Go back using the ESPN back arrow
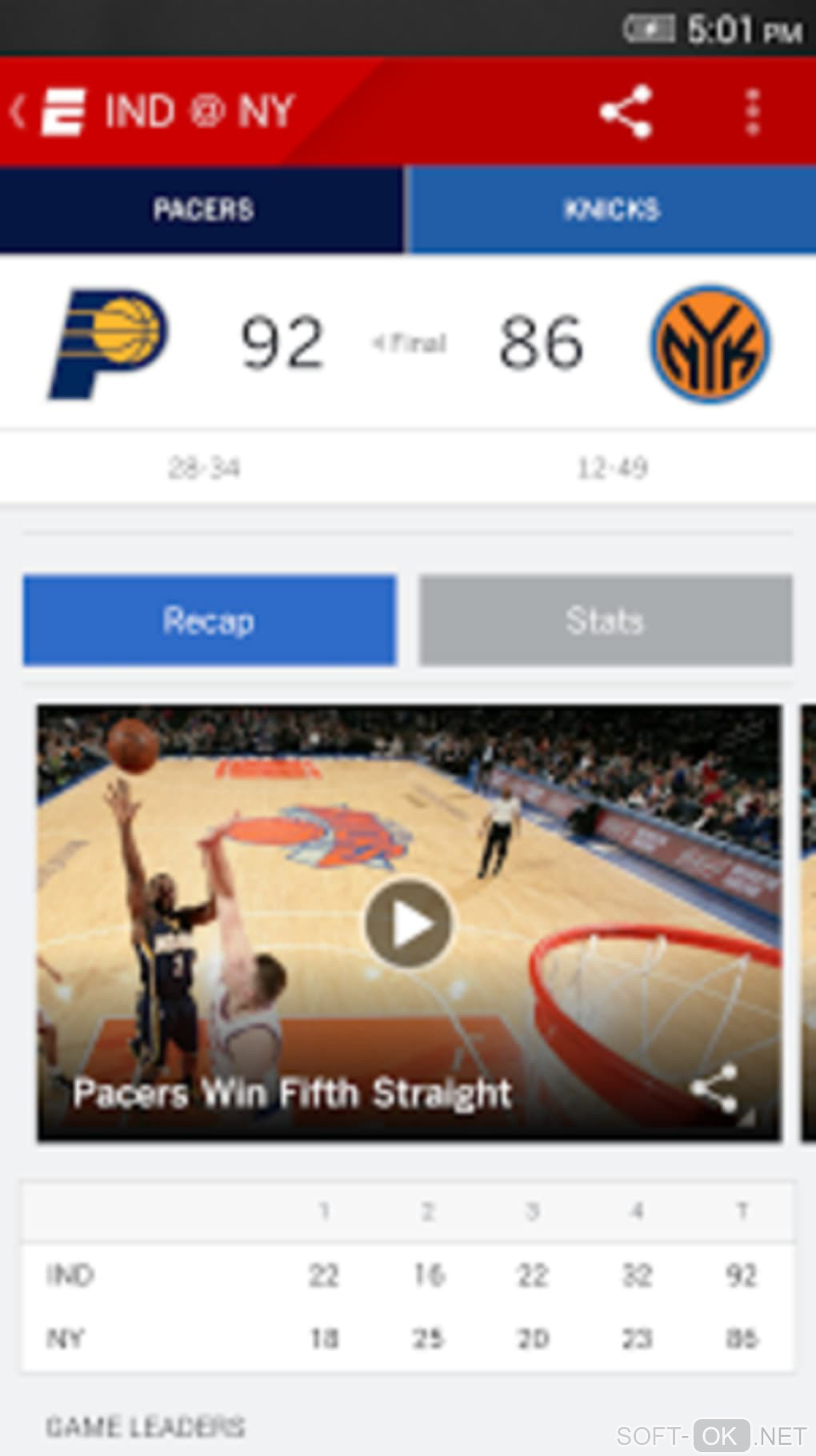Image resolution: width=816 pixels, height=1456 pixels. click(x=19, y=111)
